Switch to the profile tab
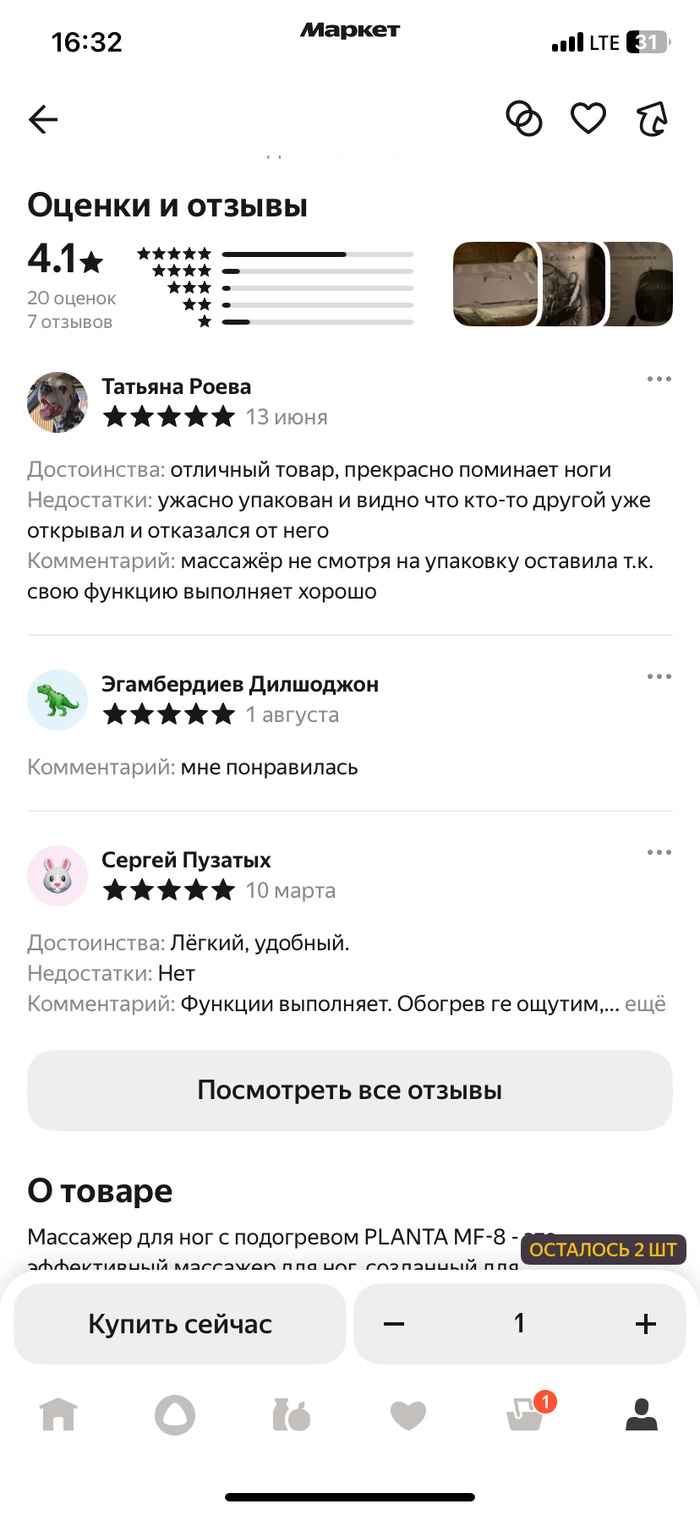Screen dimensions: 700x1515 641,1415
